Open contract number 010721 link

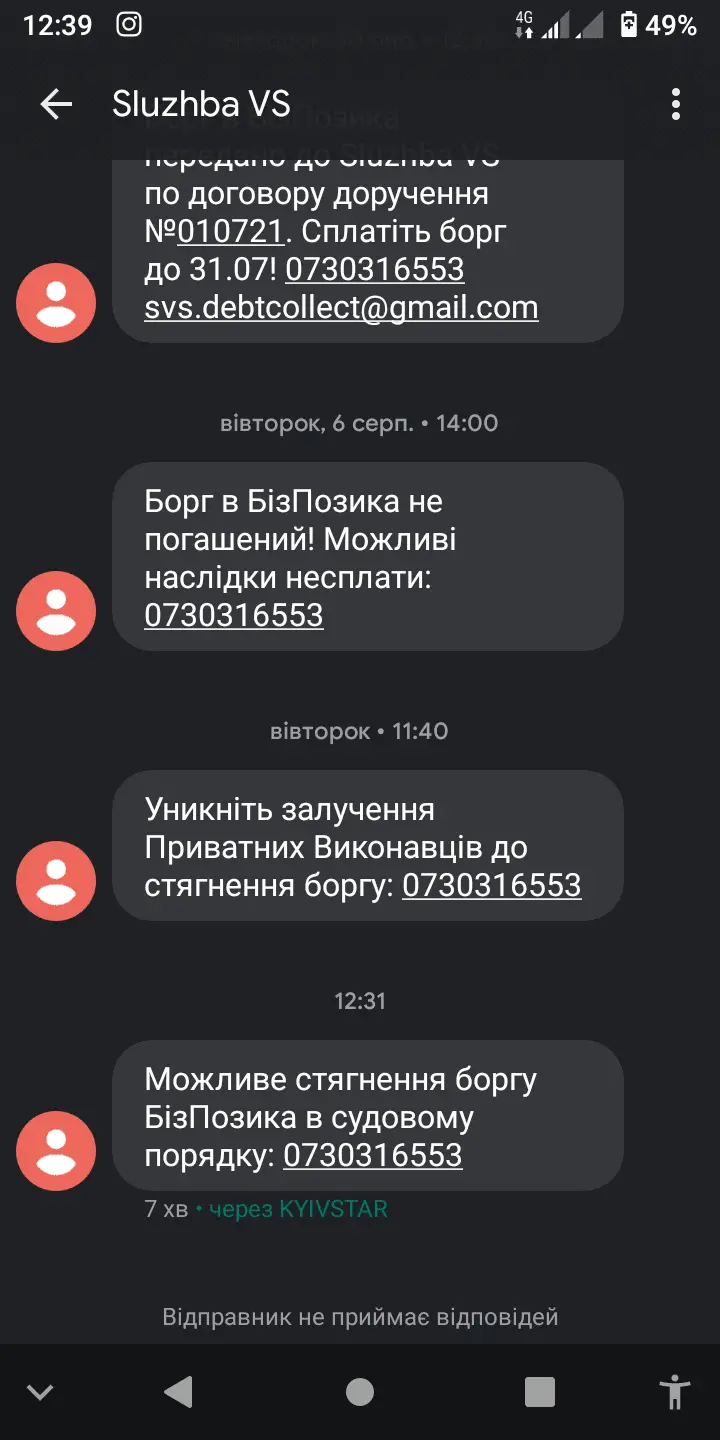(231, 232)
